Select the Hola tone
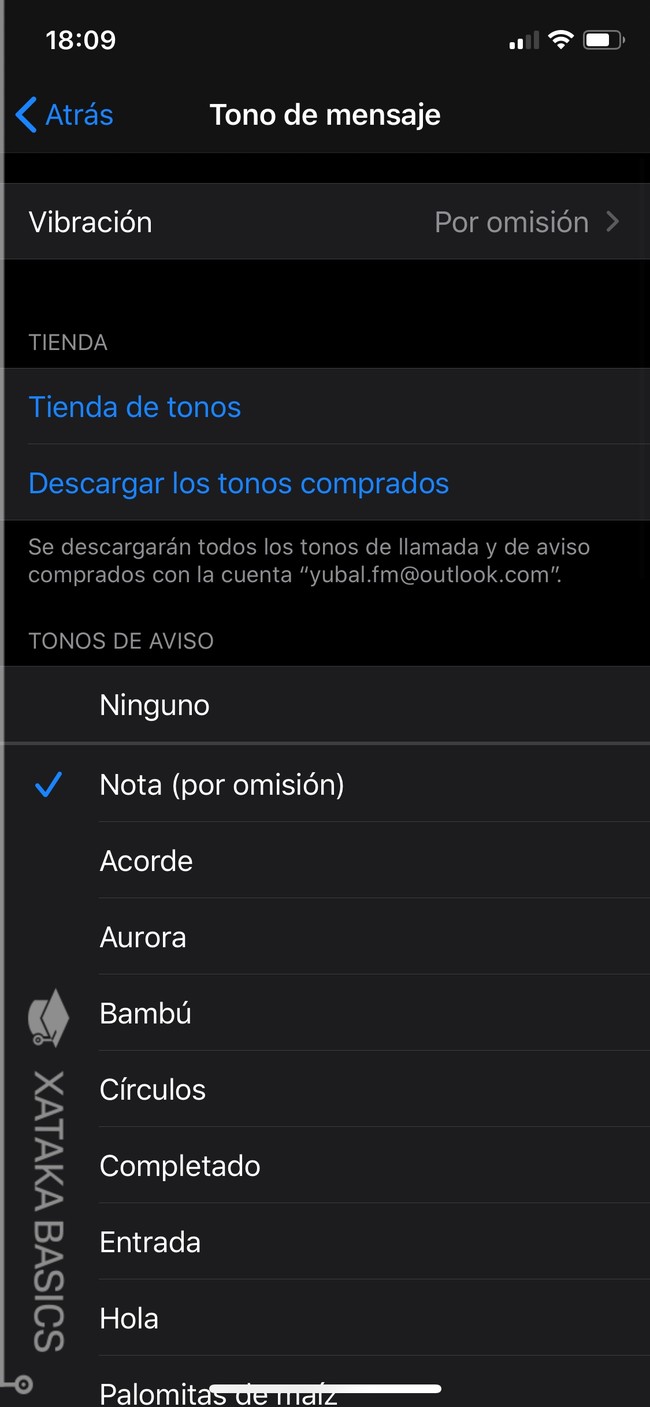The width and height of the screenshot is (650, 1407). 327,1318
